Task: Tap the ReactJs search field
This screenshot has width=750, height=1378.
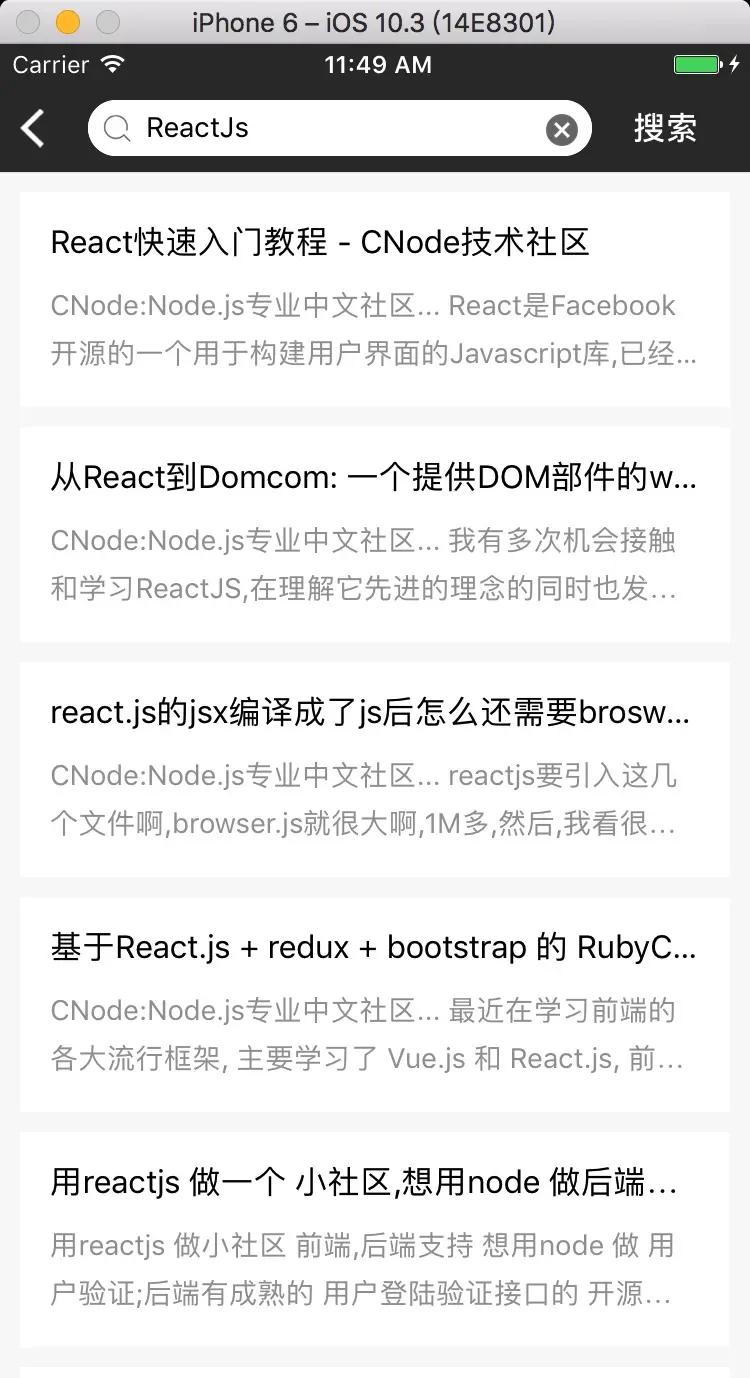Action: (x=330, y=128)
